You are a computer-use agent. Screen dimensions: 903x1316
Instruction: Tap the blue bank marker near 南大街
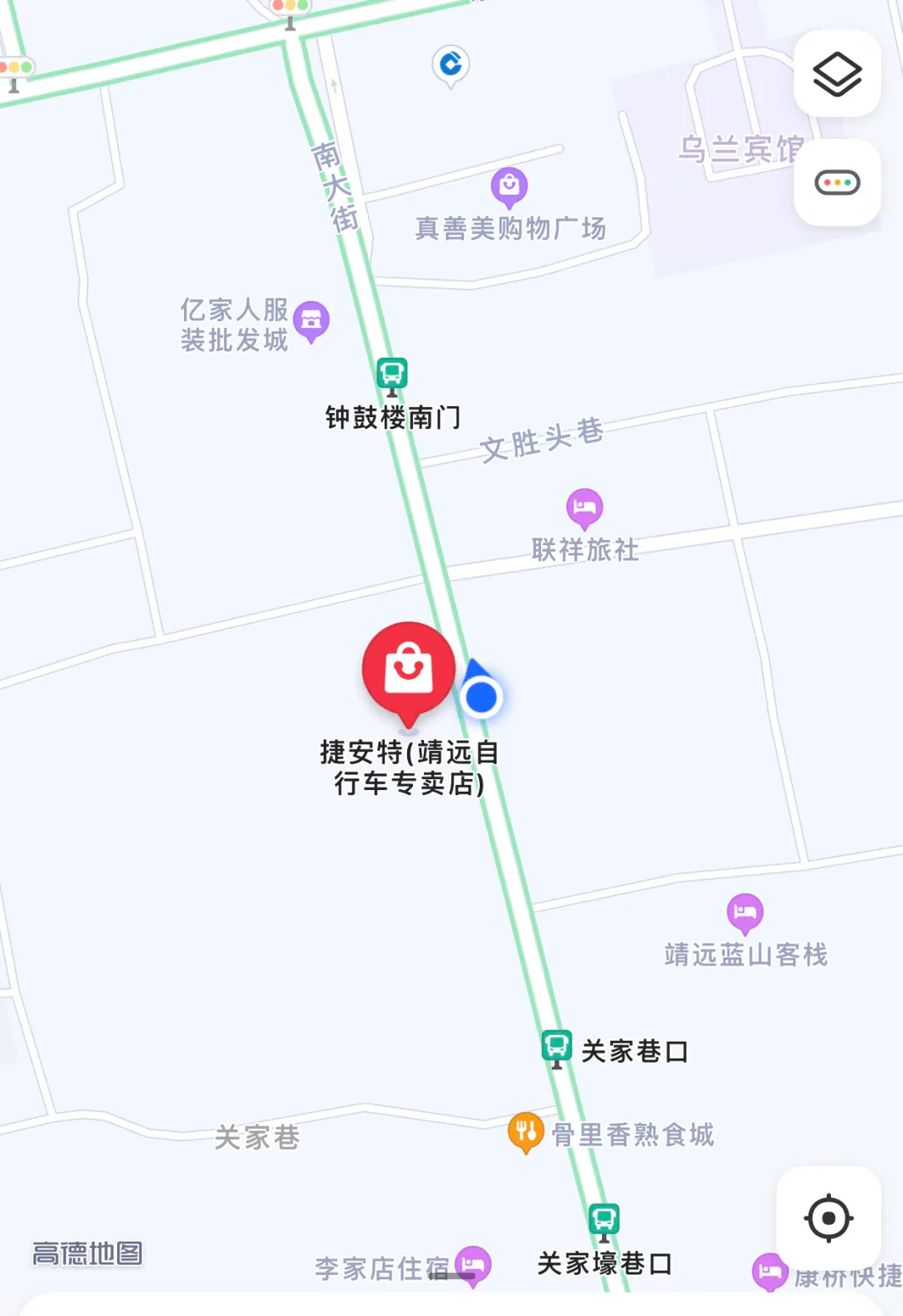pos(451,64)
